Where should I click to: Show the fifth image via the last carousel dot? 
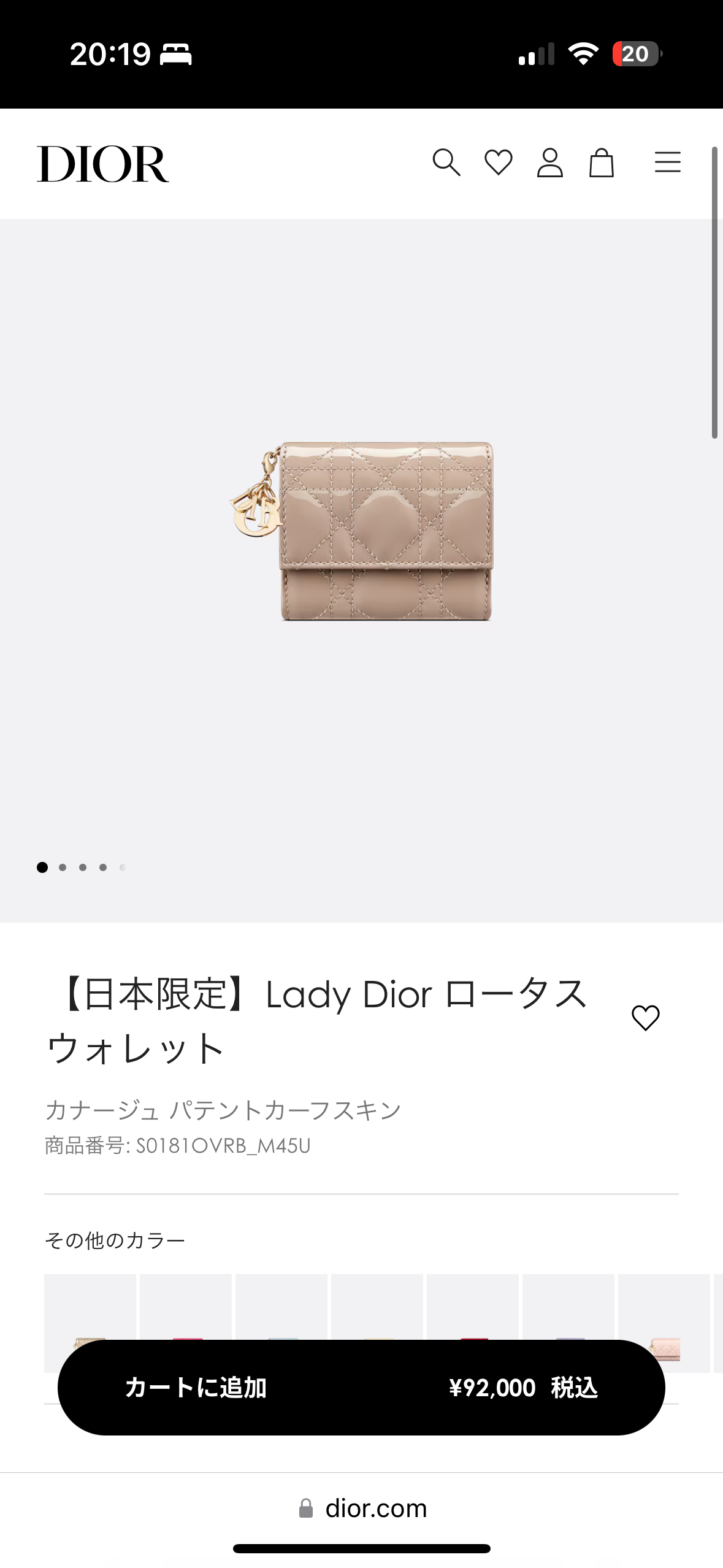[123, 866]
